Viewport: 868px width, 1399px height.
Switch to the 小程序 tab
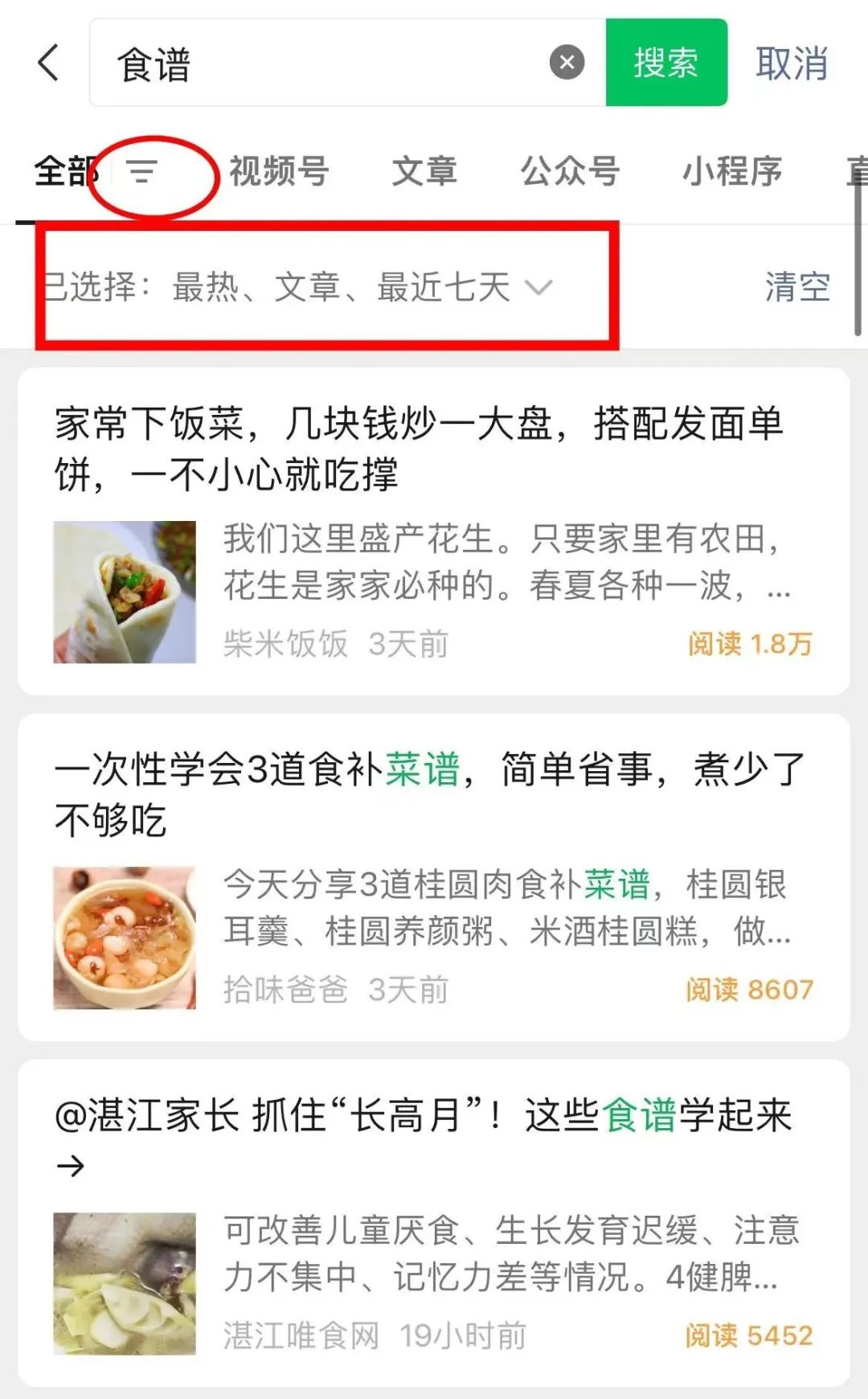coord(731,171)
